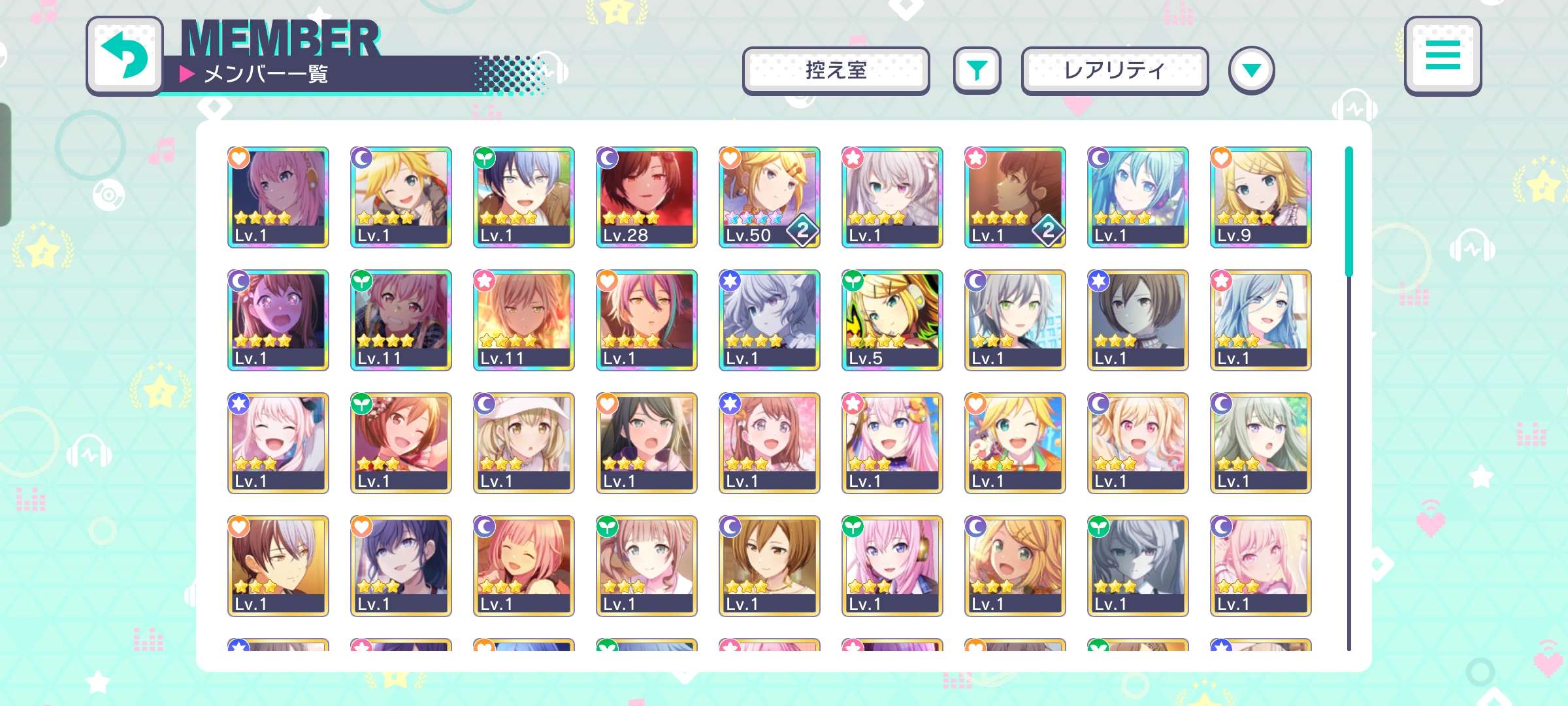Open the 控え室 waiting room button
Screen dimensions: 1568x706
click(x=836, y=71)
